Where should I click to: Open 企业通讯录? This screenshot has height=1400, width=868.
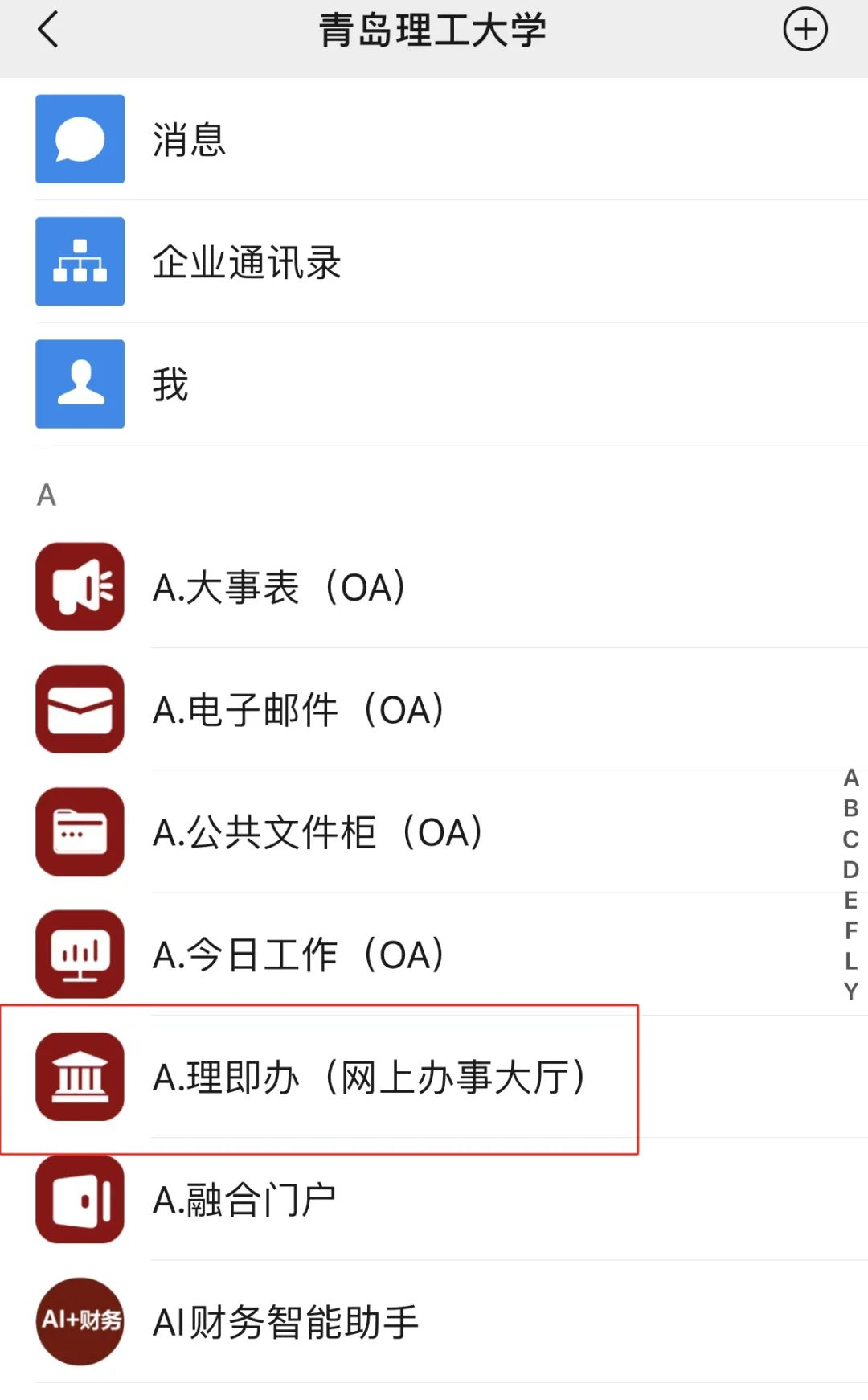click(434, 261)
